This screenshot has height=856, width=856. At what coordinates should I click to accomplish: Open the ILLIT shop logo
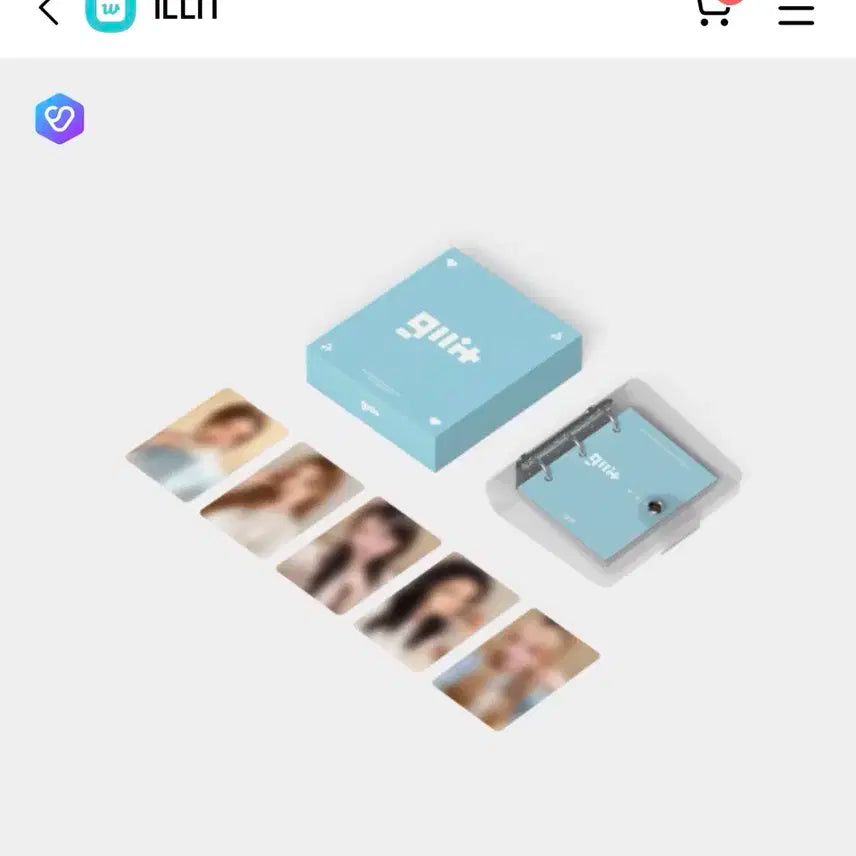point(110,12)
